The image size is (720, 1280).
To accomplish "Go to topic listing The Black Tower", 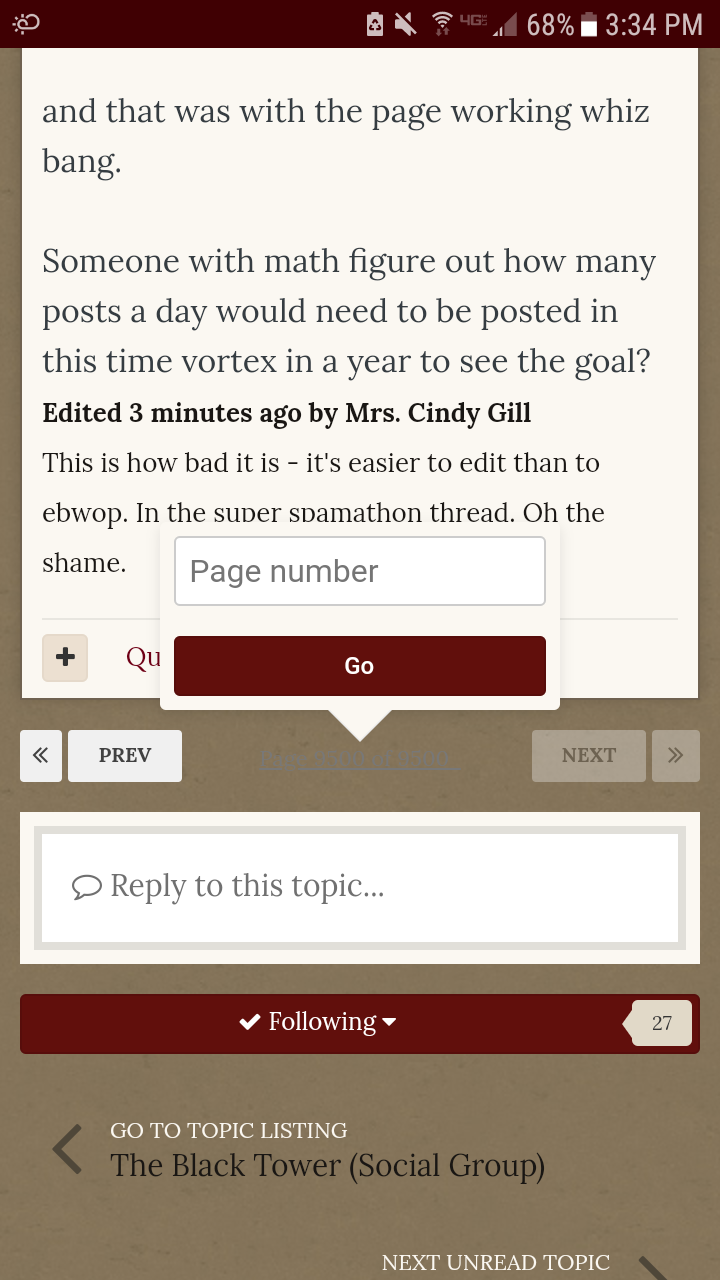I will (x=300, y=1150).
